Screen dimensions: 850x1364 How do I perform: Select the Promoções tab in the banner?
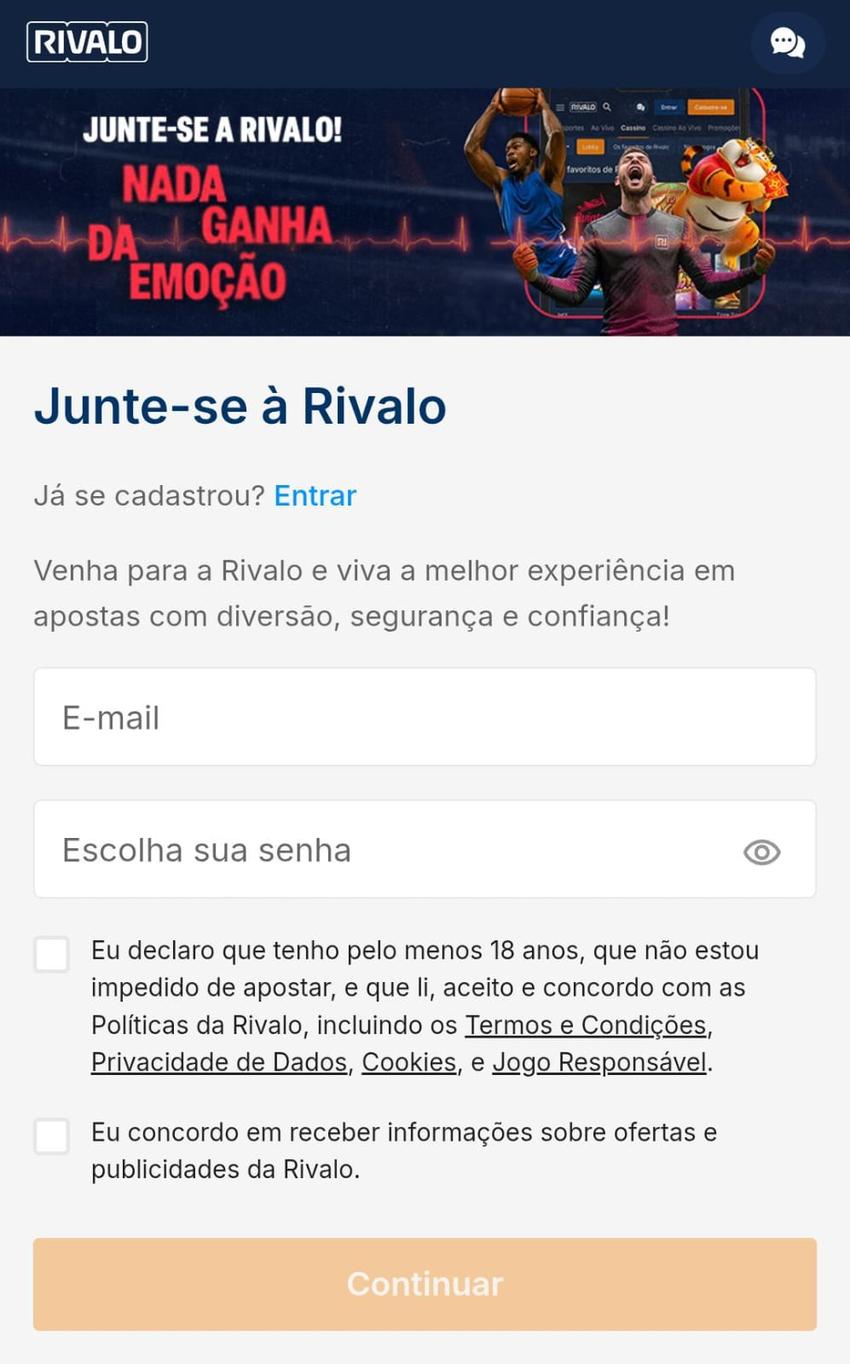coord(724,127)
